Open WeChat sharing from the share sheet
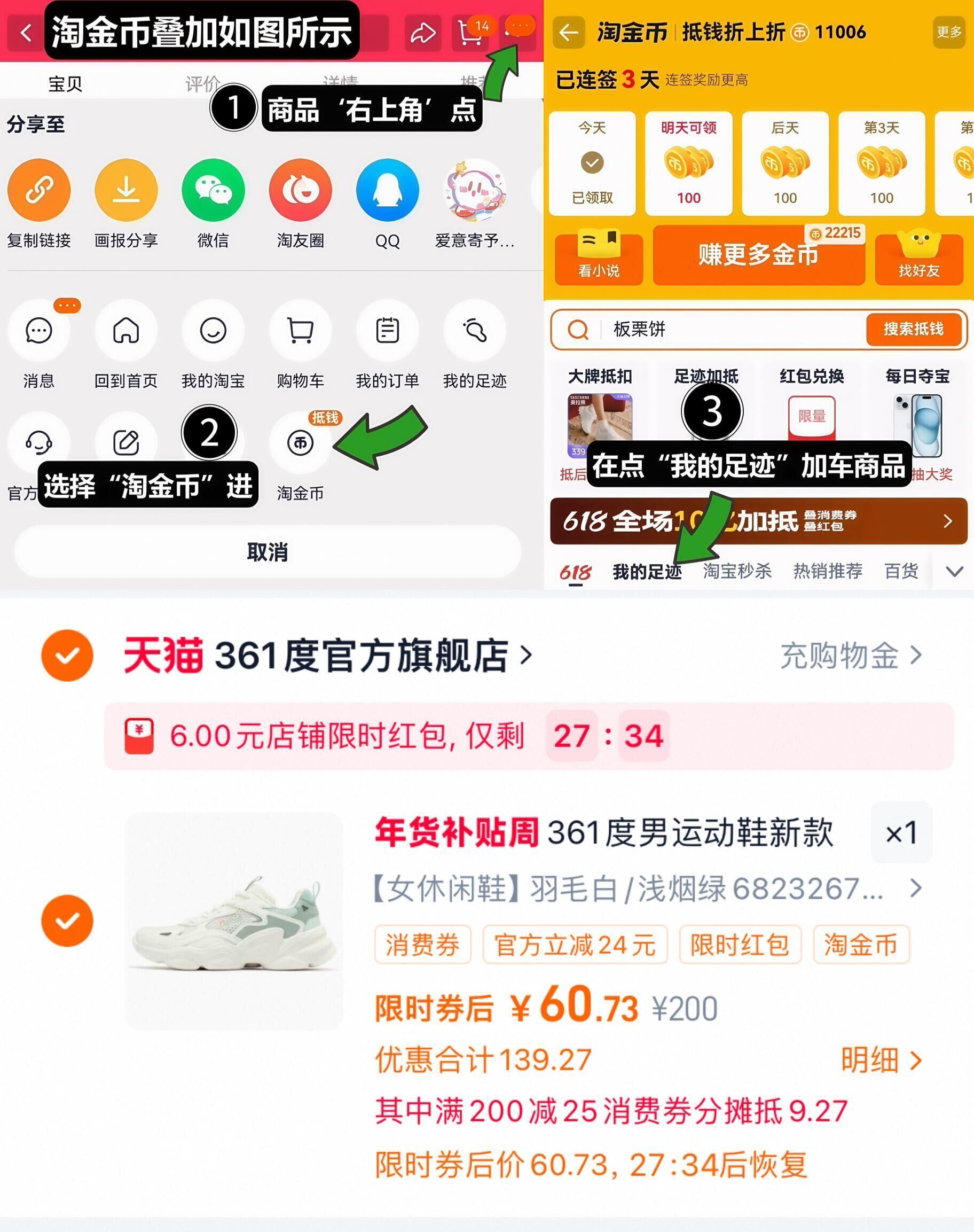The height and width of the screenshot is (1232, 974). (214, 191)
